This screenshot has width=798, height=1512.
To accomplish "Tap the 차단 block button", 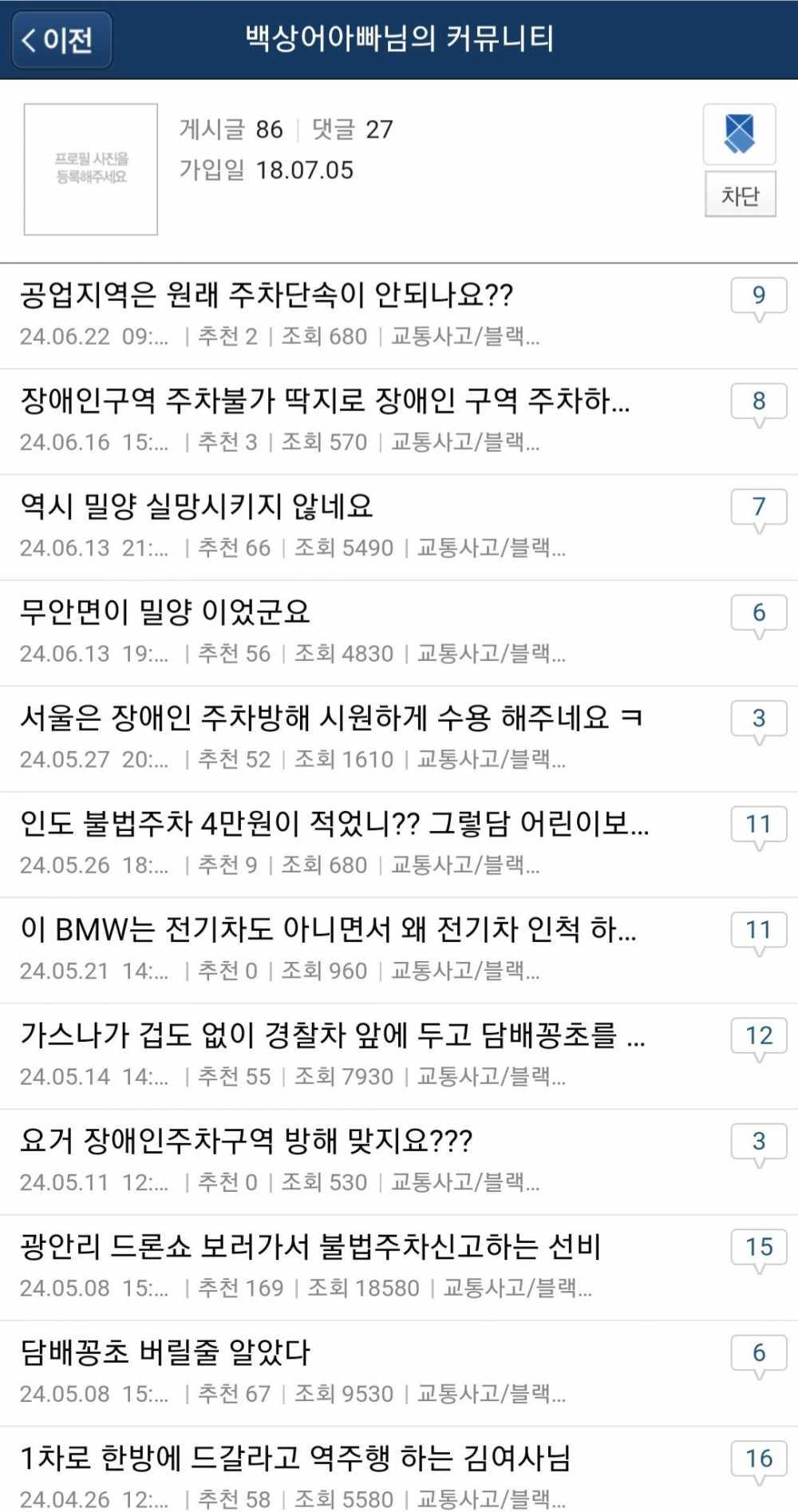I will coord(740,195).
